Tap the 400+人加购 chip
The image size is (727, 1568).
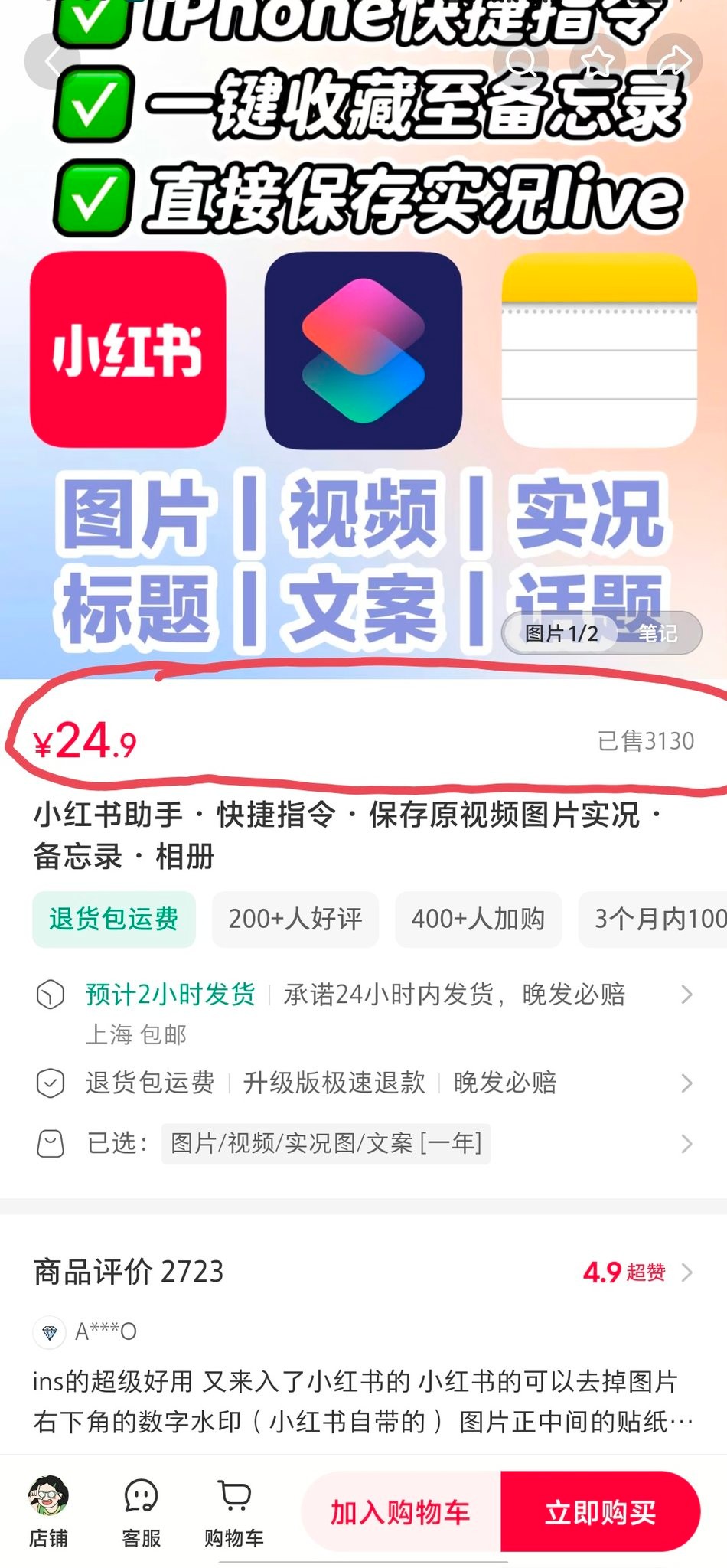click(x=478, y=919)
